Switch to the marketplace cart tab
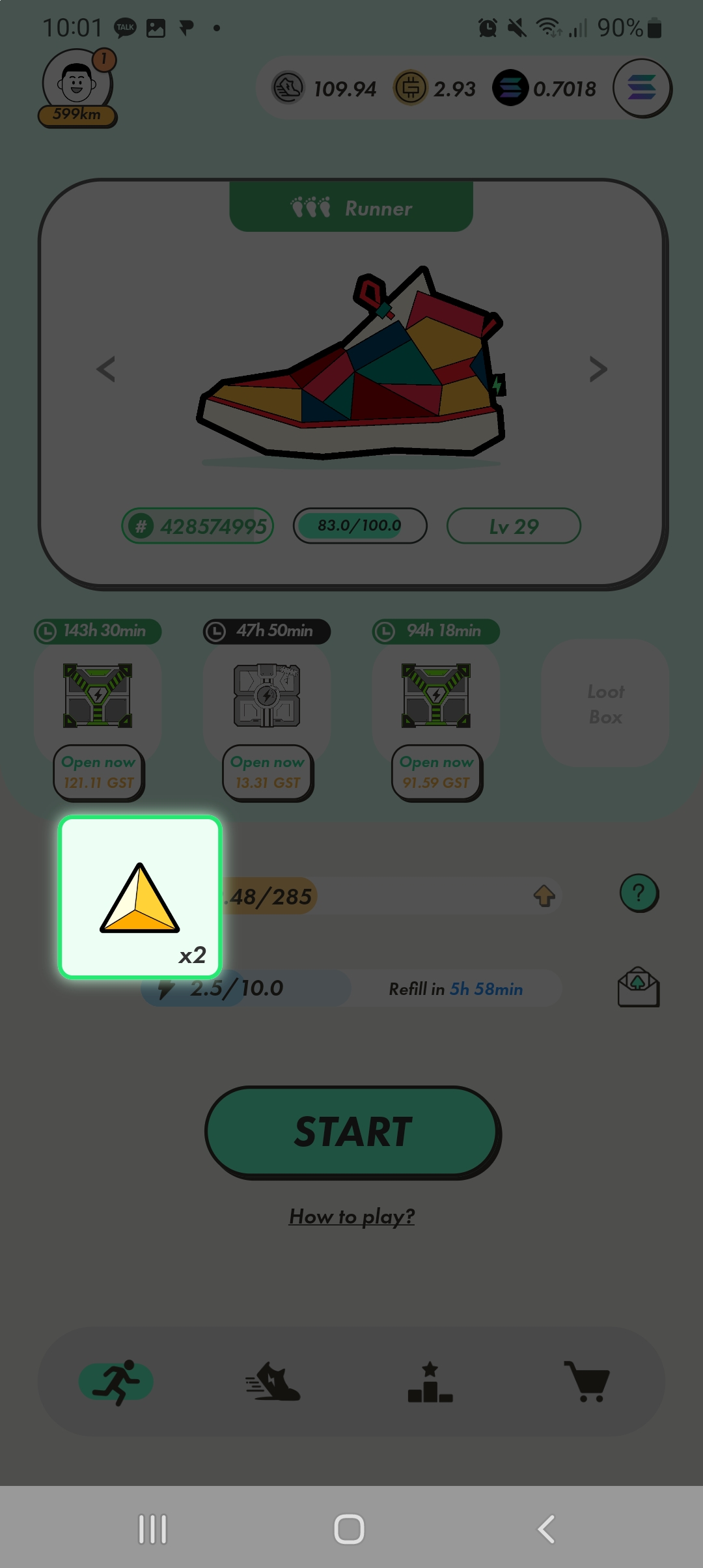The height and width of the screenshot is (1568, 703). pyautogui.click(x=586, y=1381)
